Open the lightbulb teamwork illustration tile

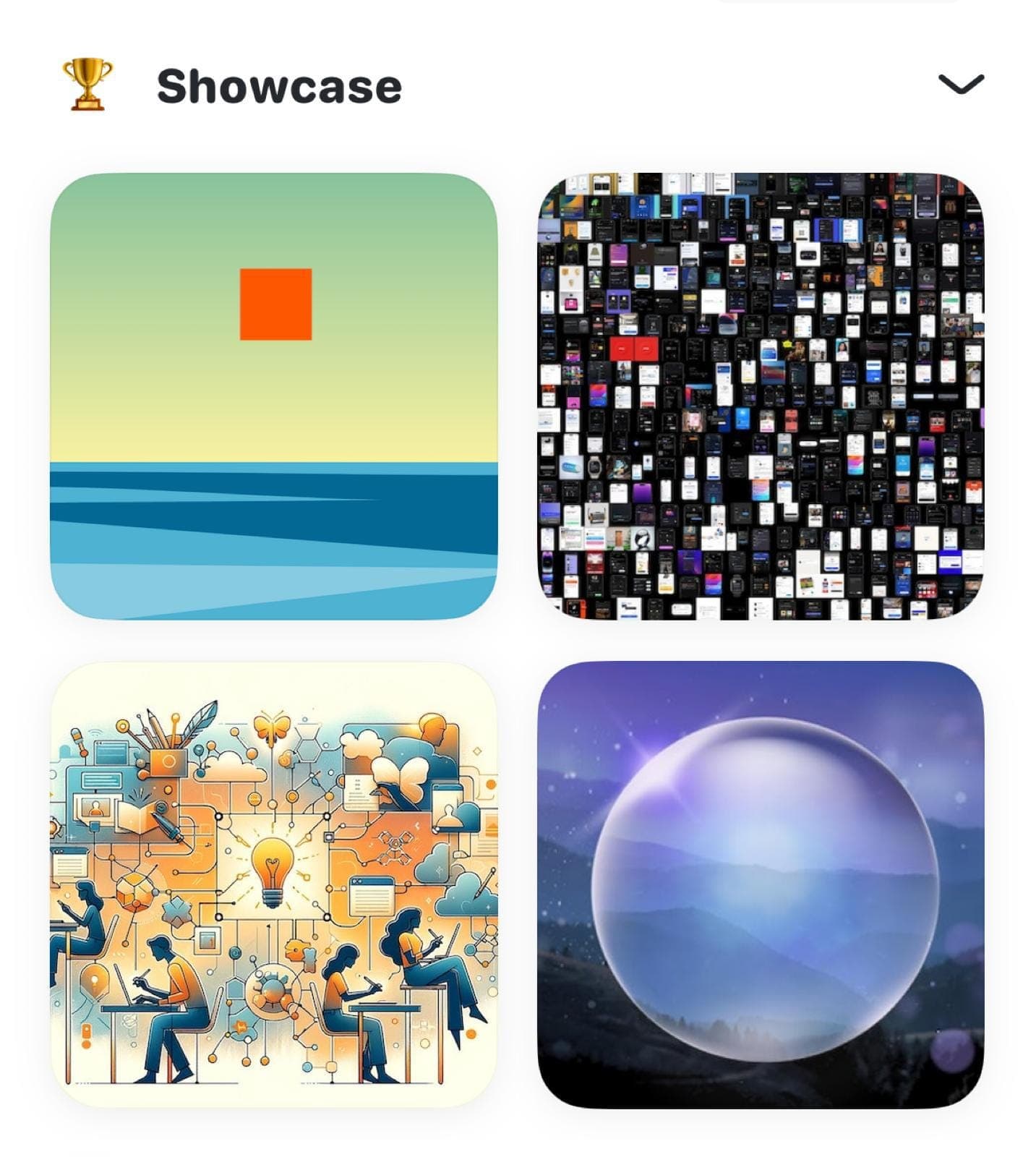[x=274, y=884]
